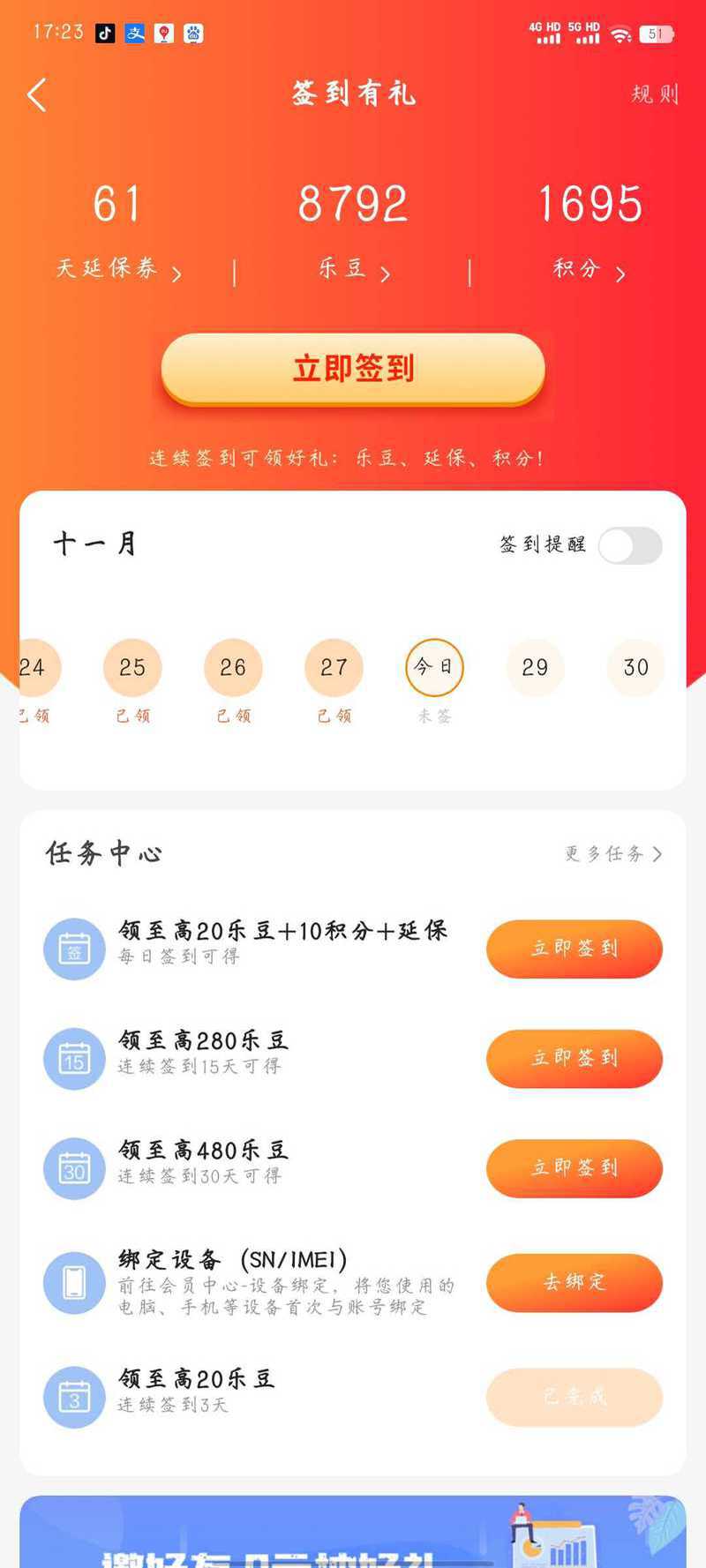Open the 规则 rules page
The width and height of the screenshot is (706, 1568).
click(654, 94)
